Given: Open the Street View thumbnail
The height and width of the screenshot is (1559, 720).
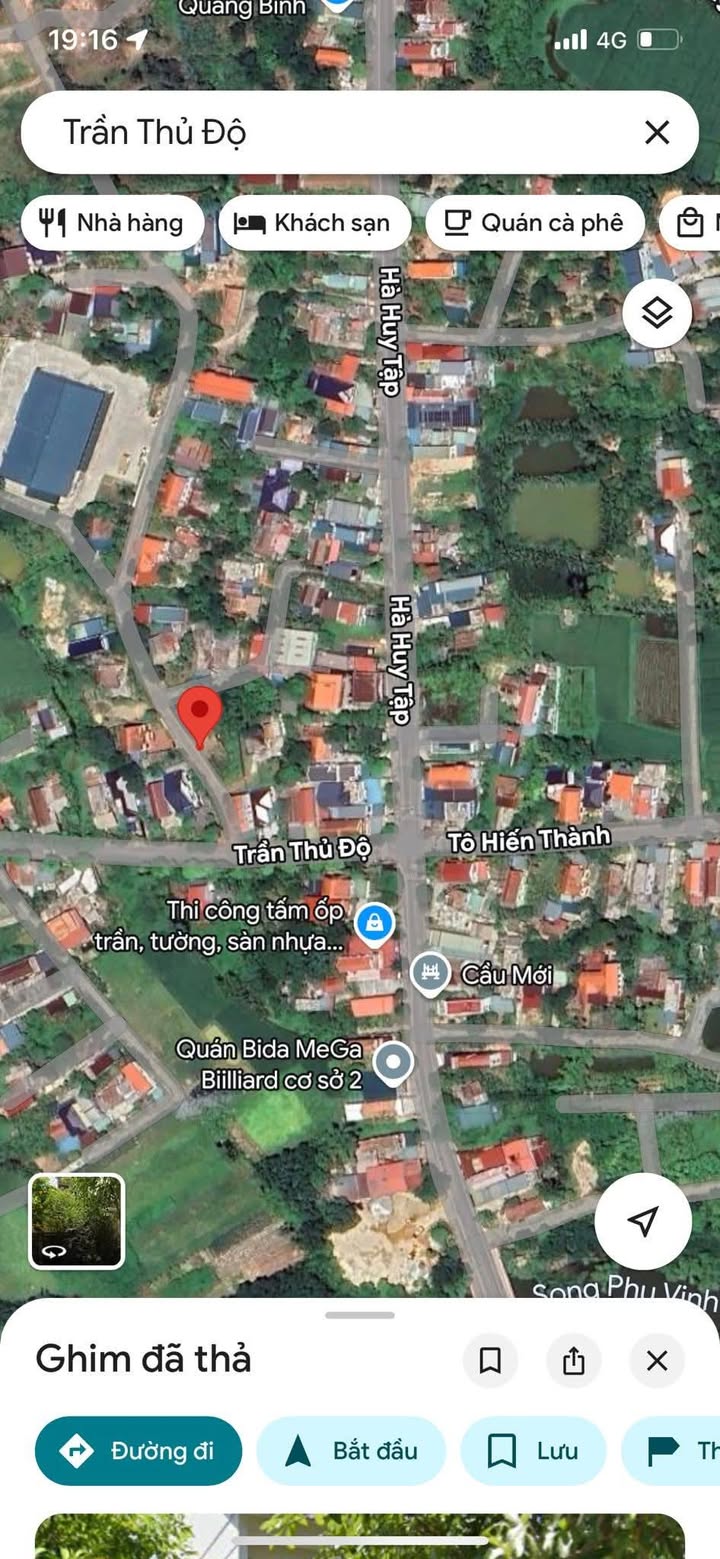Looking at the screenshot, I should point(77,1221).
